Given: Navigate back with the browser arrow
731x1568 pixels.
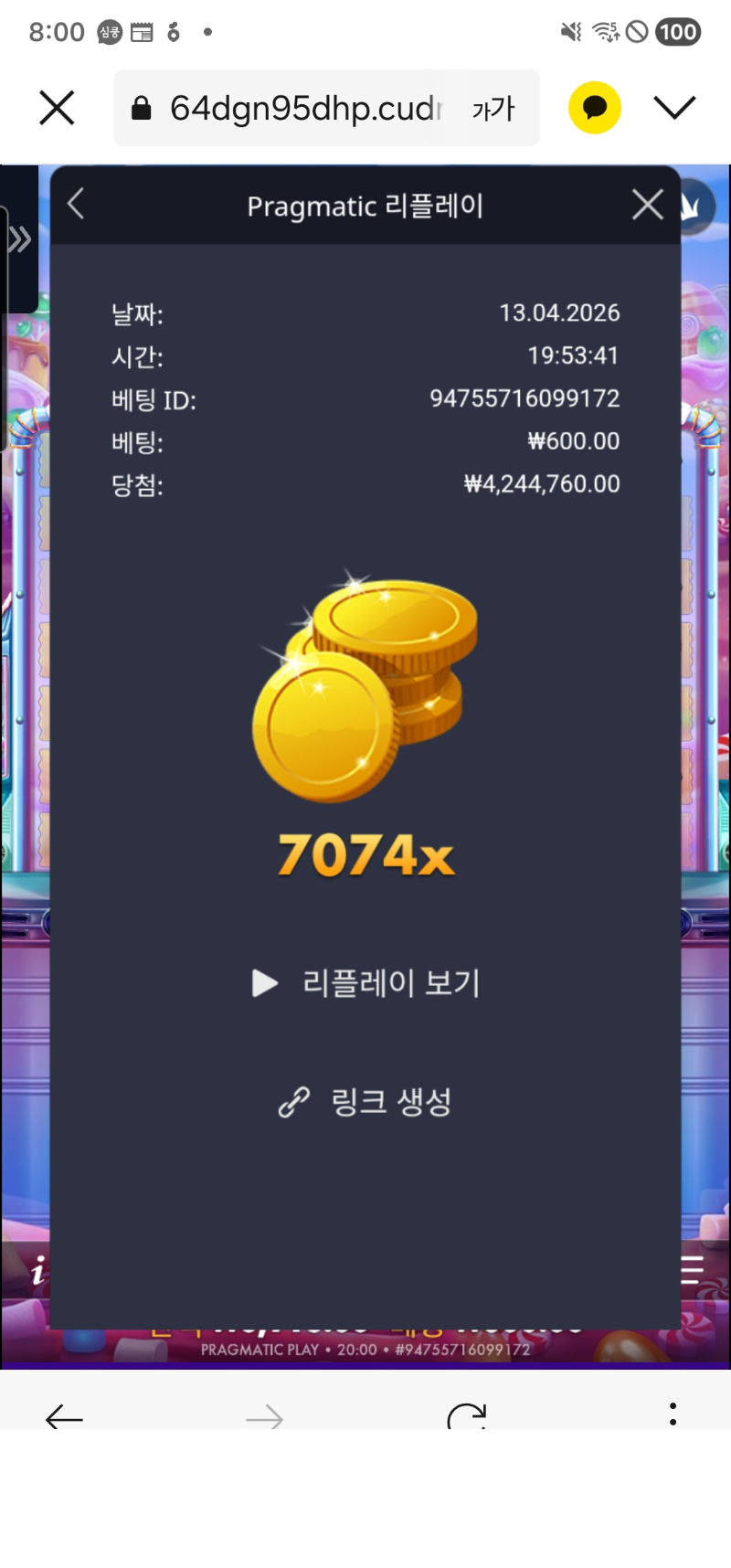Looking at the screenshot, I should 64,1417.
